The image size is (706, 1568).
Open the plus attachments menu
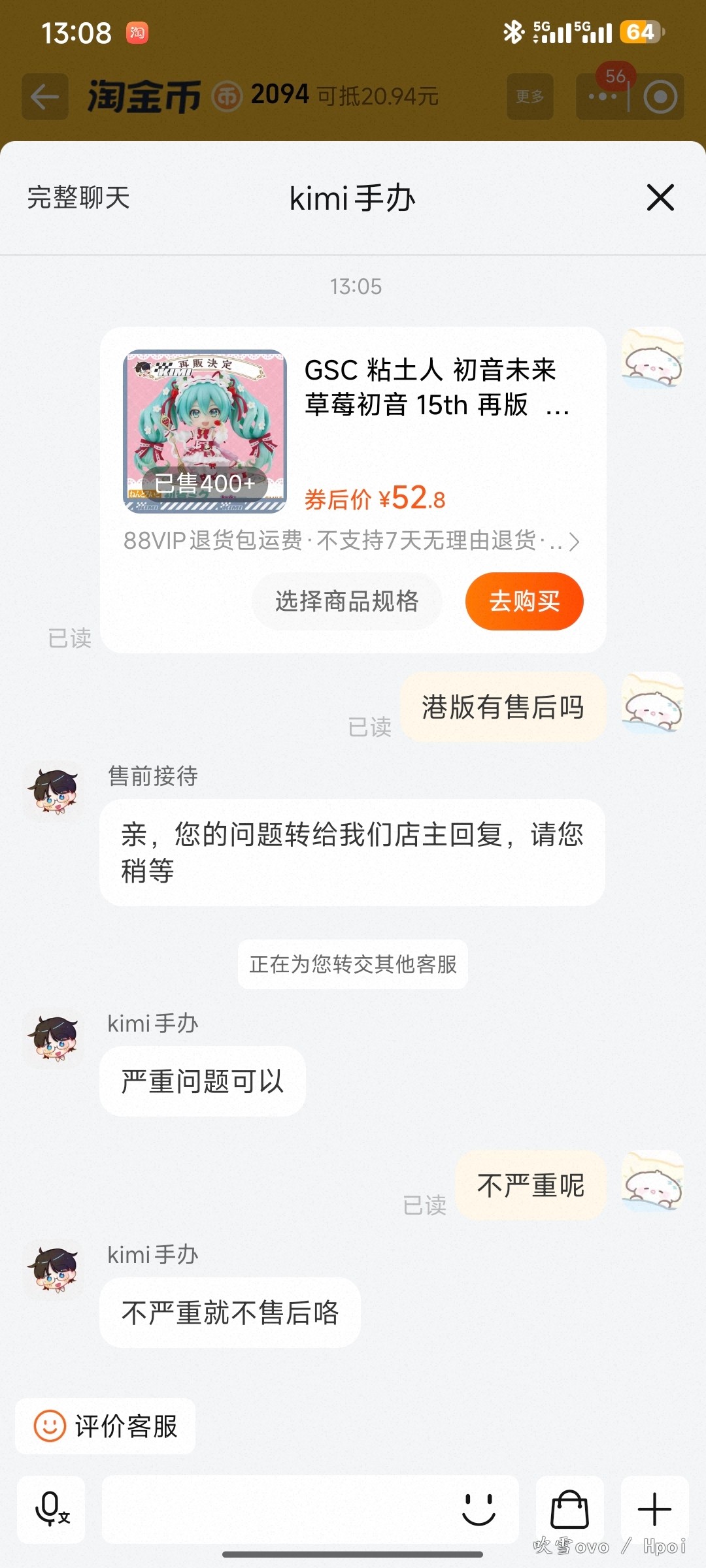pyautogui.click(x=654, y=1509)
